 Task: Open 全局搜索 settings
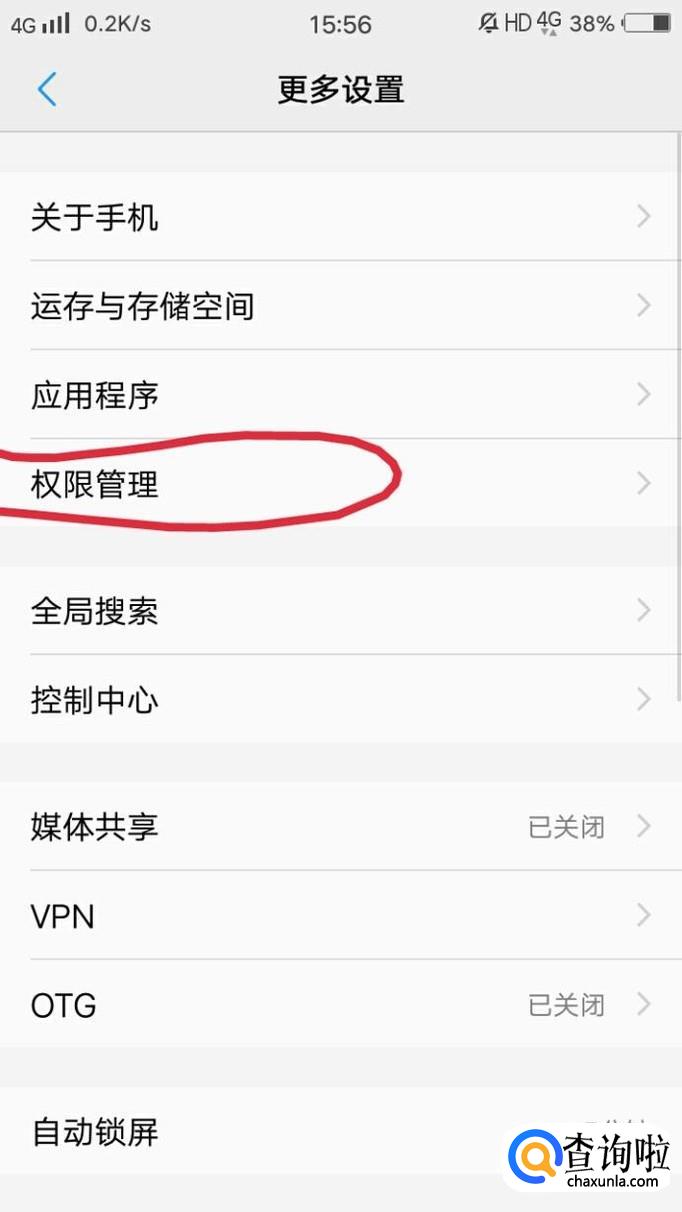[x=341, y=611]
